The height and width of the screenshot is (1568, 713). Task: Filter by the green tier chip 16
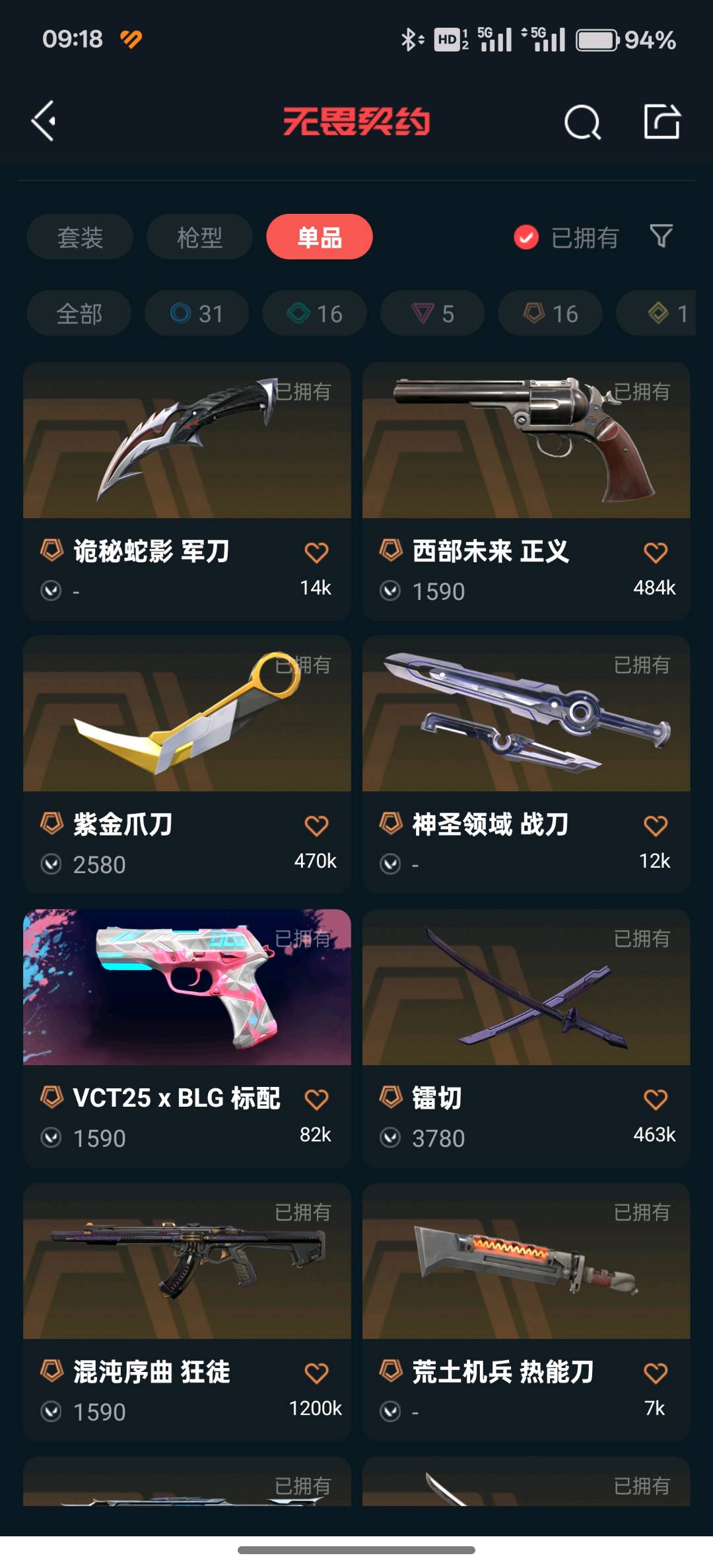click(315, 313)
